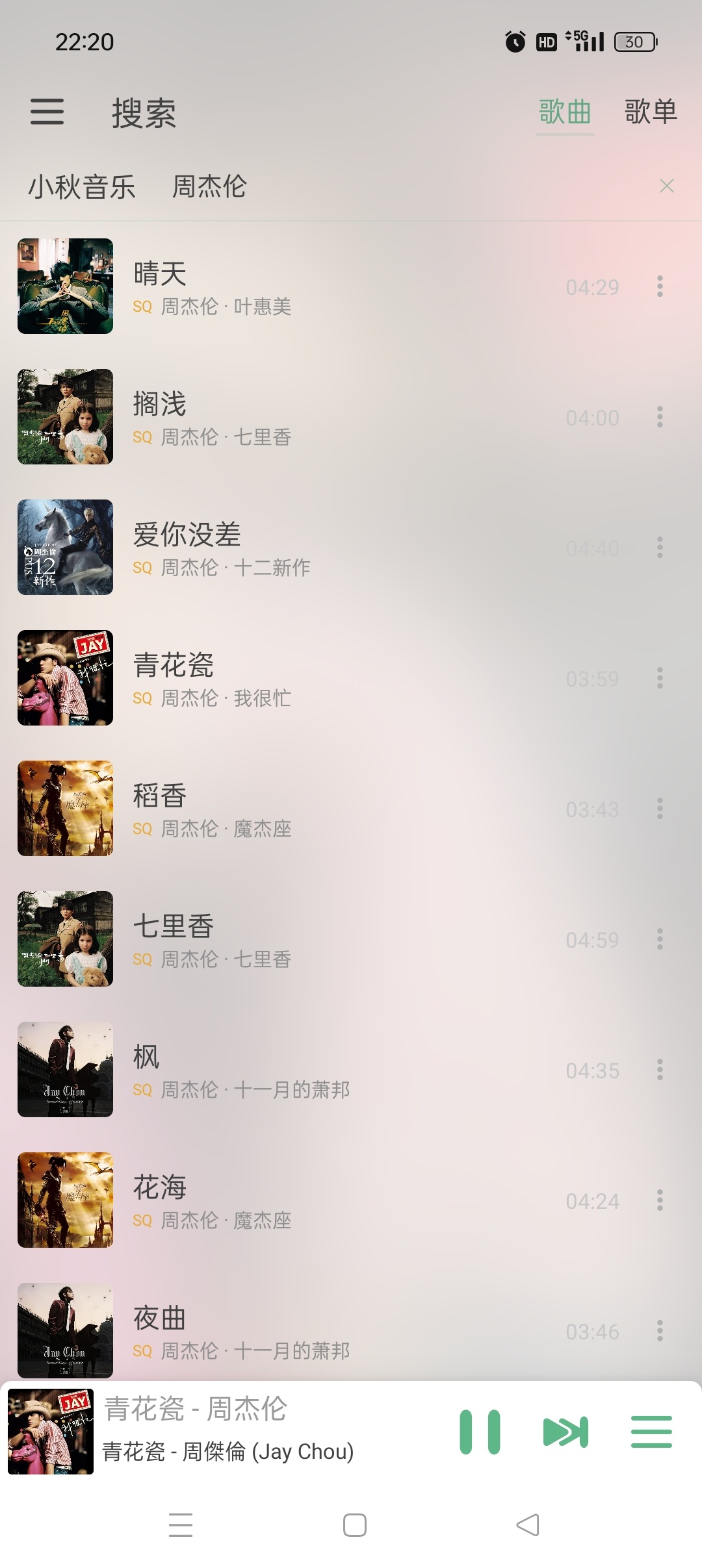Skip to the next track
Image resolution: width=702 pixels, height=1568 pixels.
pyautogui.click(x=565, y=1432)
